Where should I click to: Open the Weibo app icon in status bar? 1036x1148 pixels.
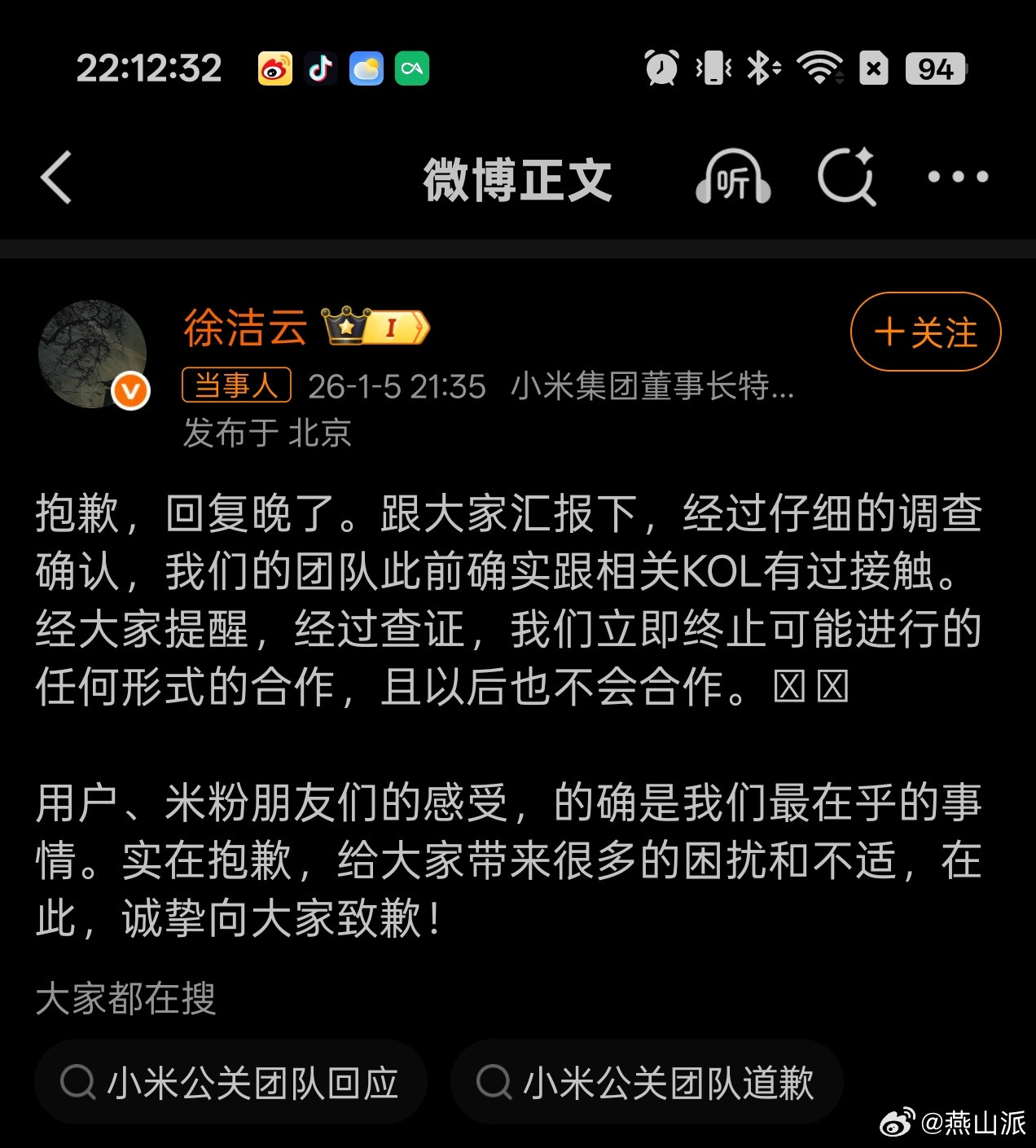pyautogui.click(x=276, y=69)
